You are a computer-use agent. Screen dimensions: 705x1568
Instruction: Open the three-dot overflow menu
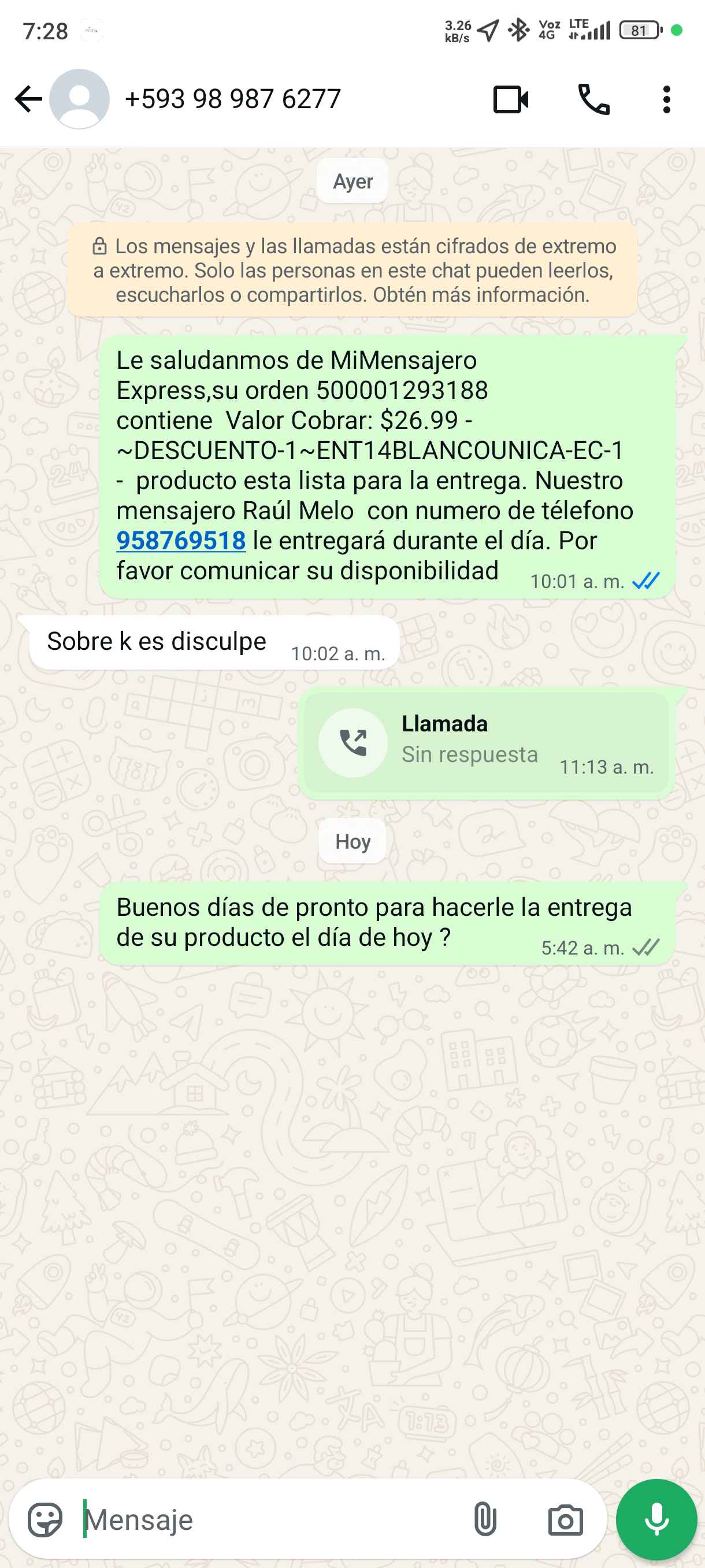point(667,99)
